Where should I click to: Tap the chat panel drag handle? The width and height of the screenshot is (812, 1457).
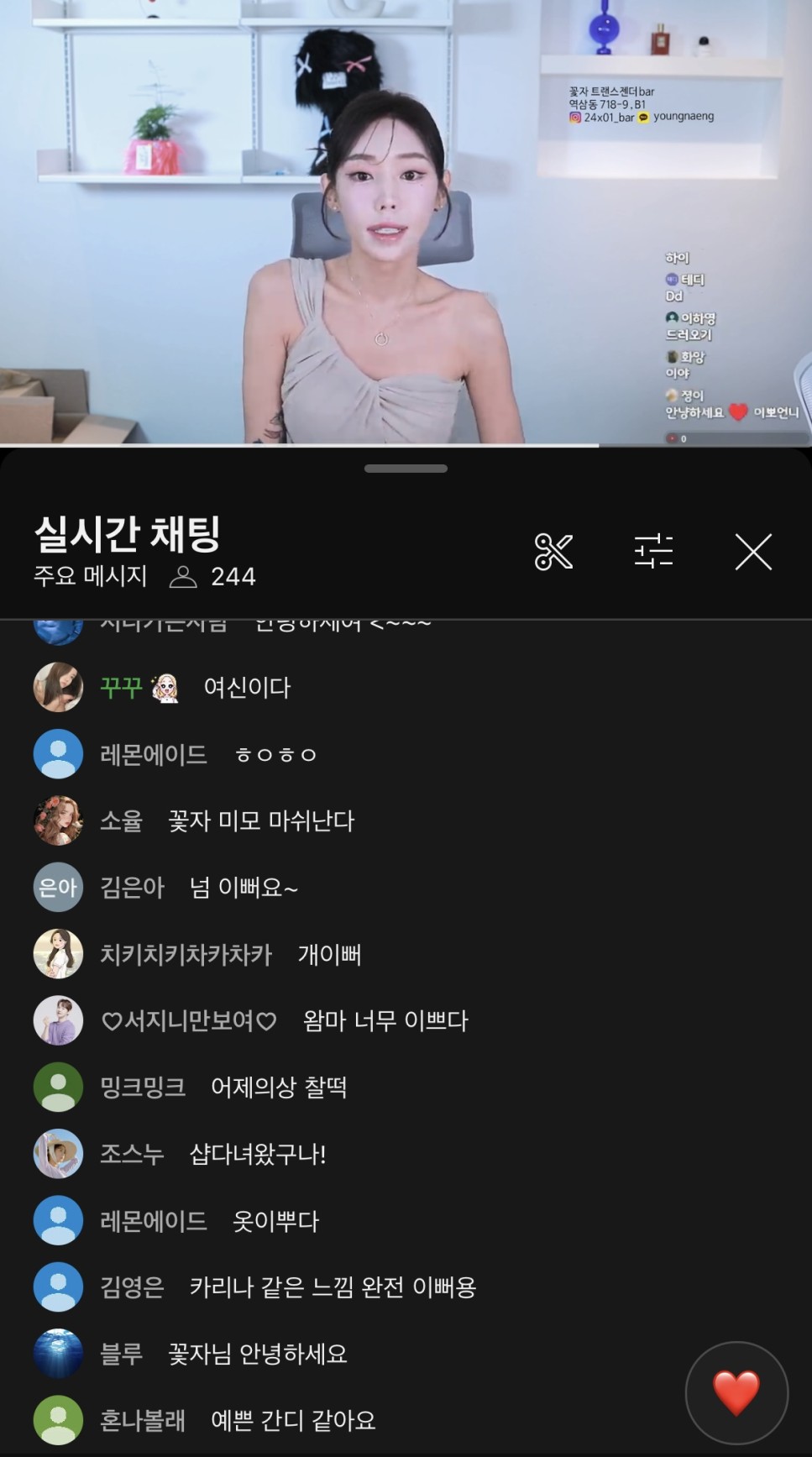406,469
